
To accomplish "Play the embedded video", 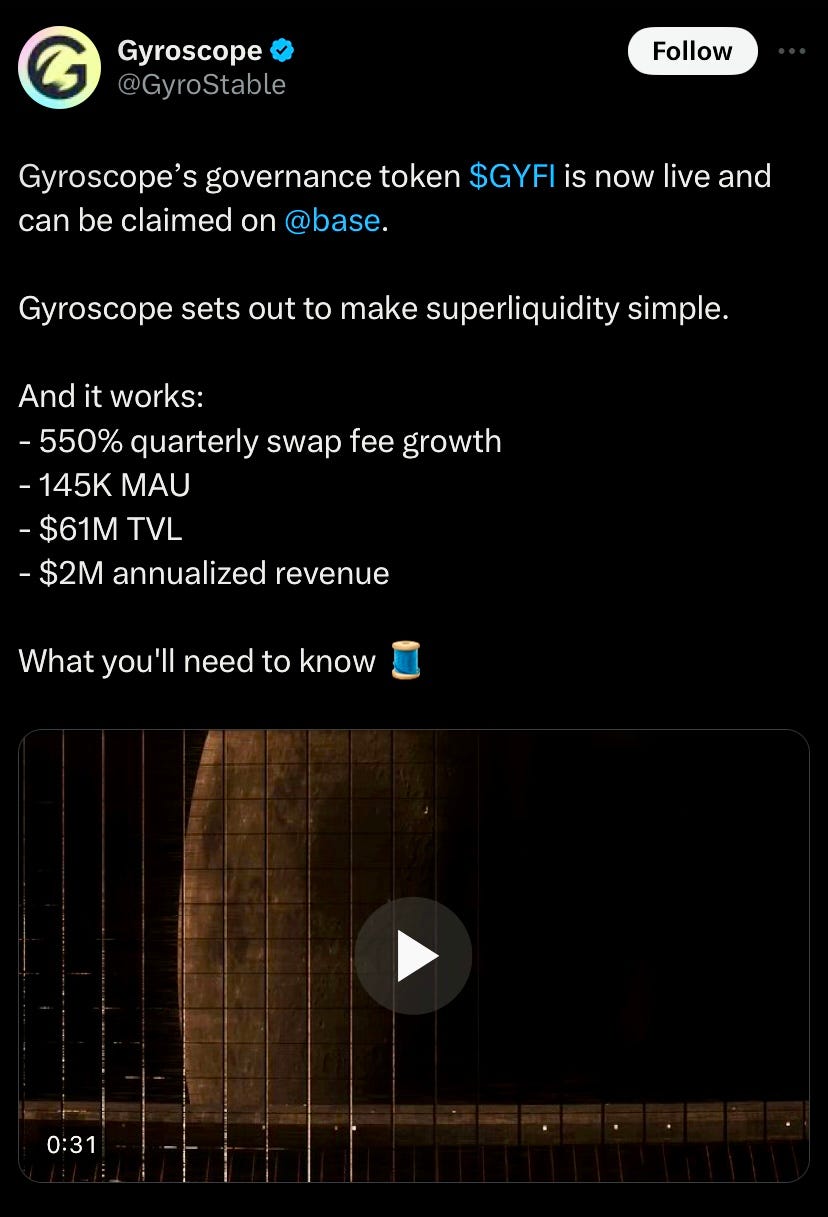I will point(413,956).
